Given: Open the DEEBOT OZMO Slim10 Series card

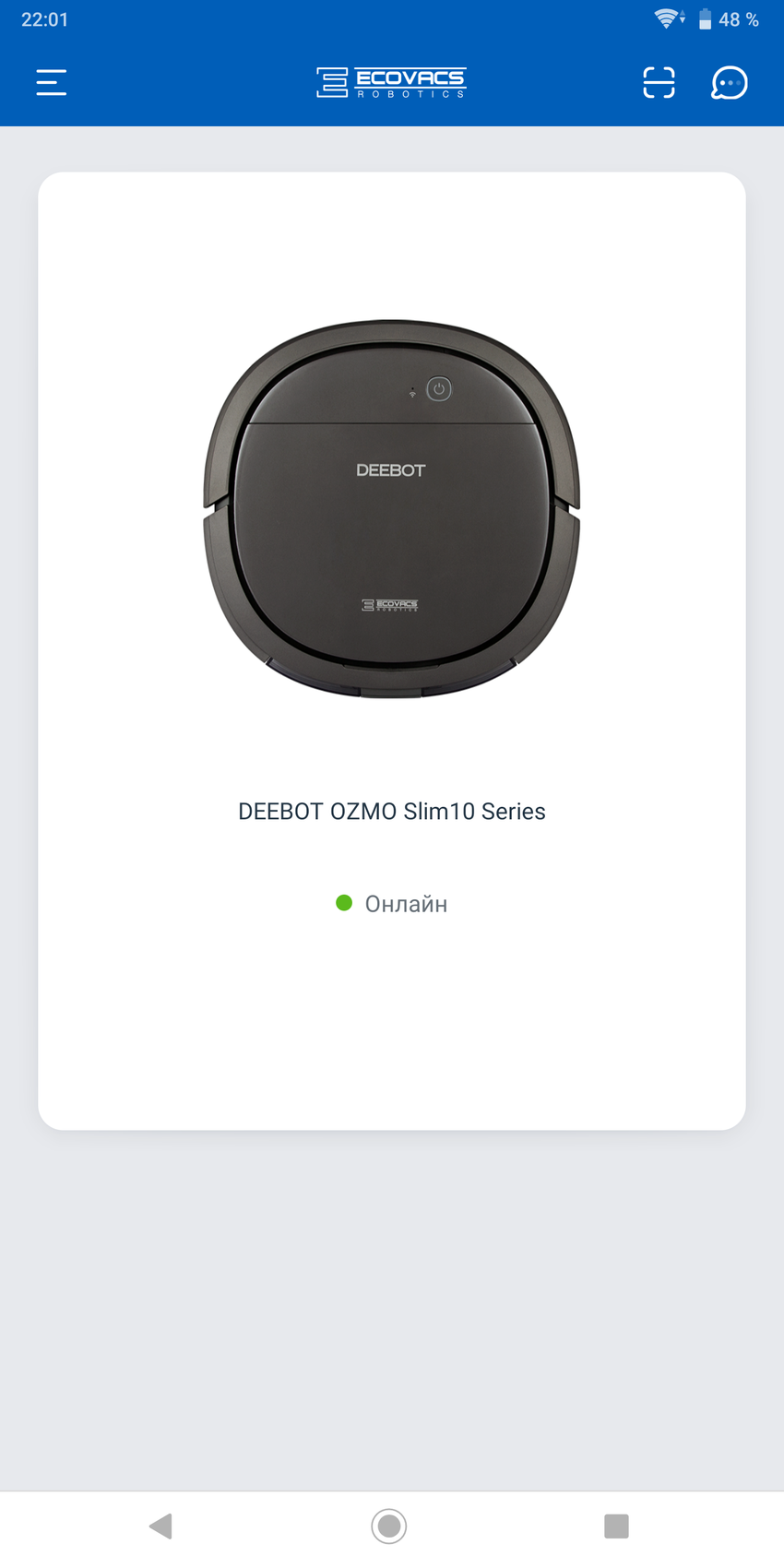Looking at the screenshot, I should click(x=392, y=650).
